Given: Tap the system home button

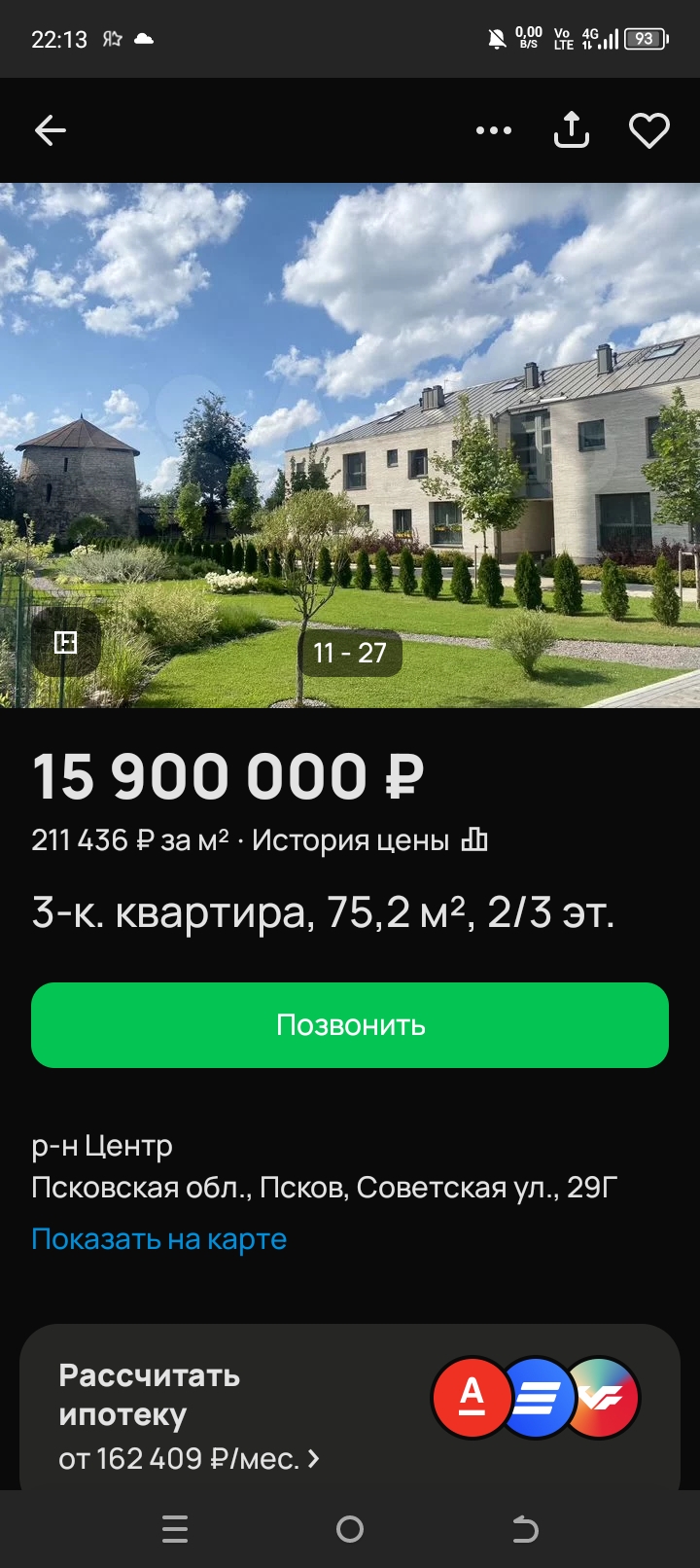Looking at the screenshot, I should click(350, 1529).
